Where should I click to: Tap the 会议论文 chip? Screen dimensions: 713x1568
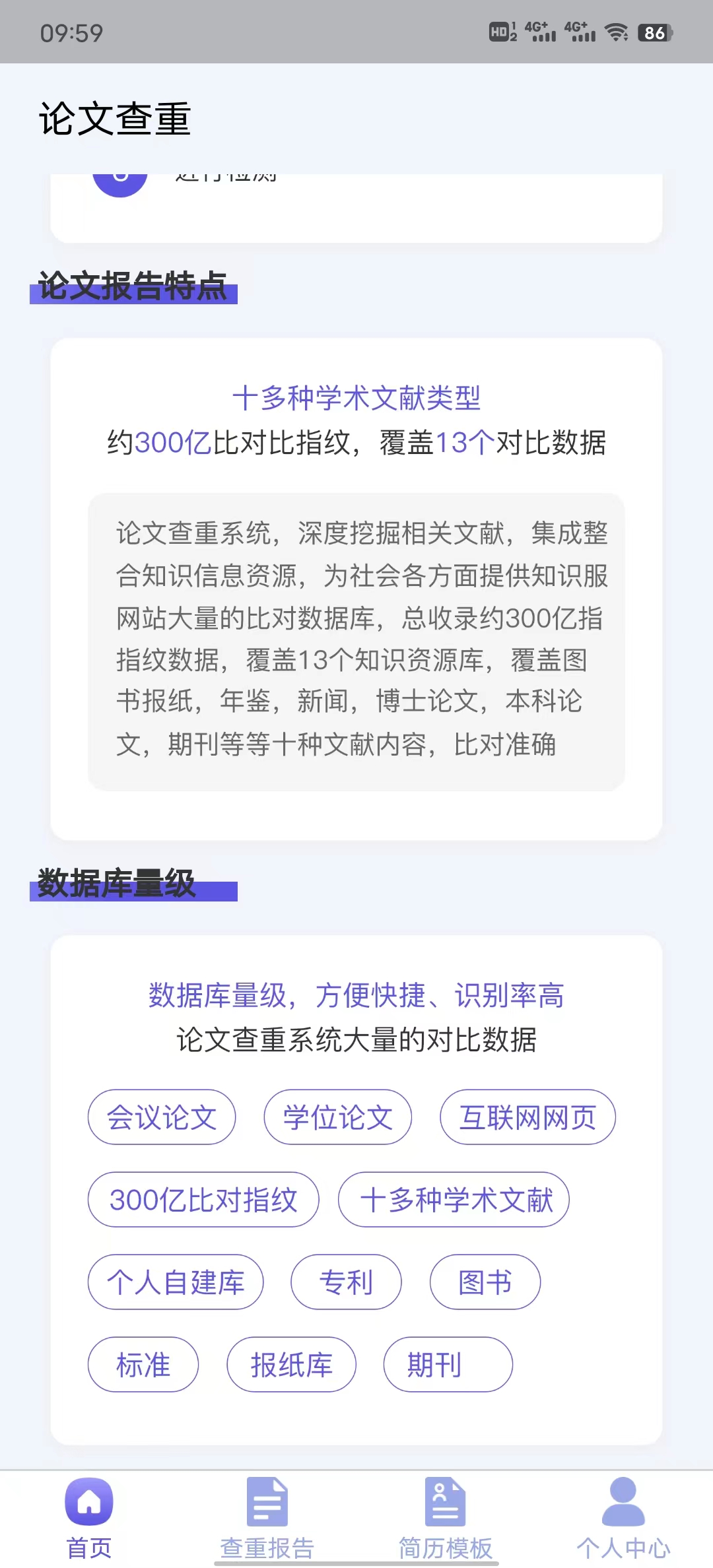pos(162,1117)
